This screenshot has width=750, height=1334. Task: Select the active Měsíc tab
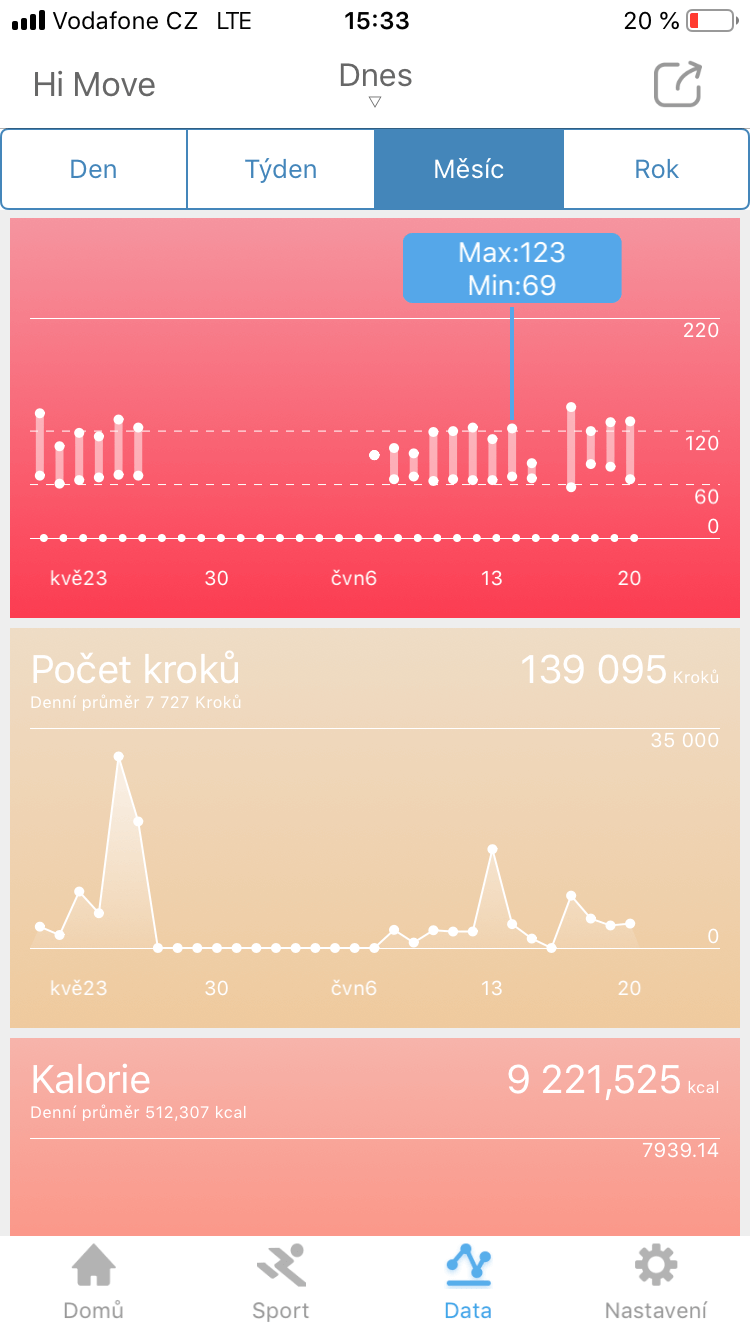[x=468, y=168]
